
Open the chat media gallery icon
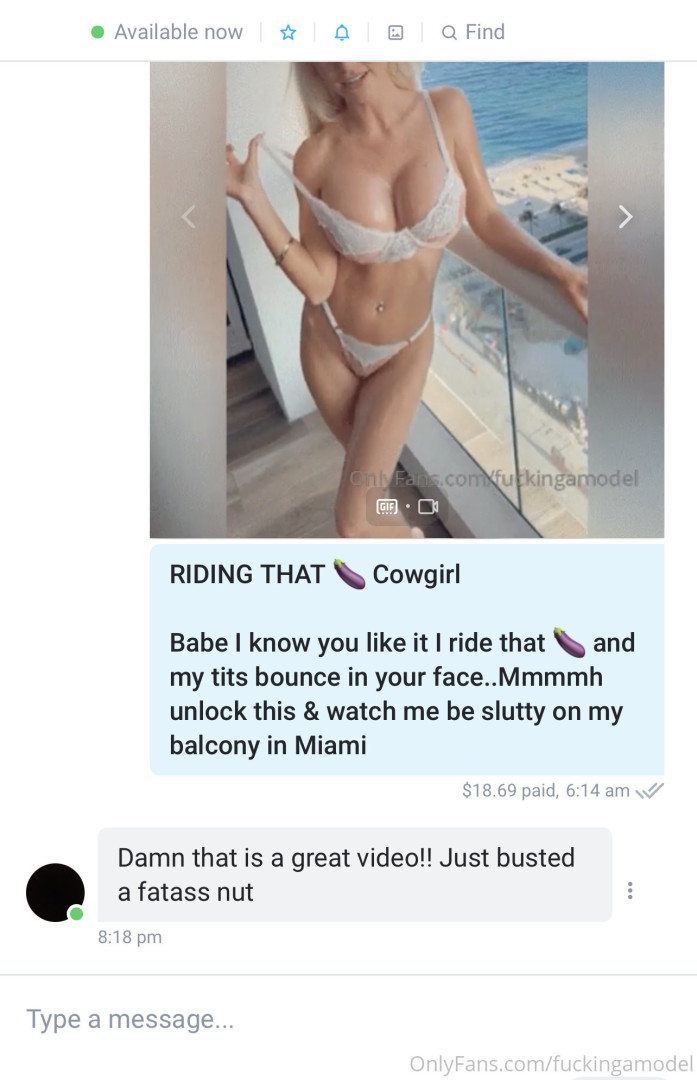(395, 32)
